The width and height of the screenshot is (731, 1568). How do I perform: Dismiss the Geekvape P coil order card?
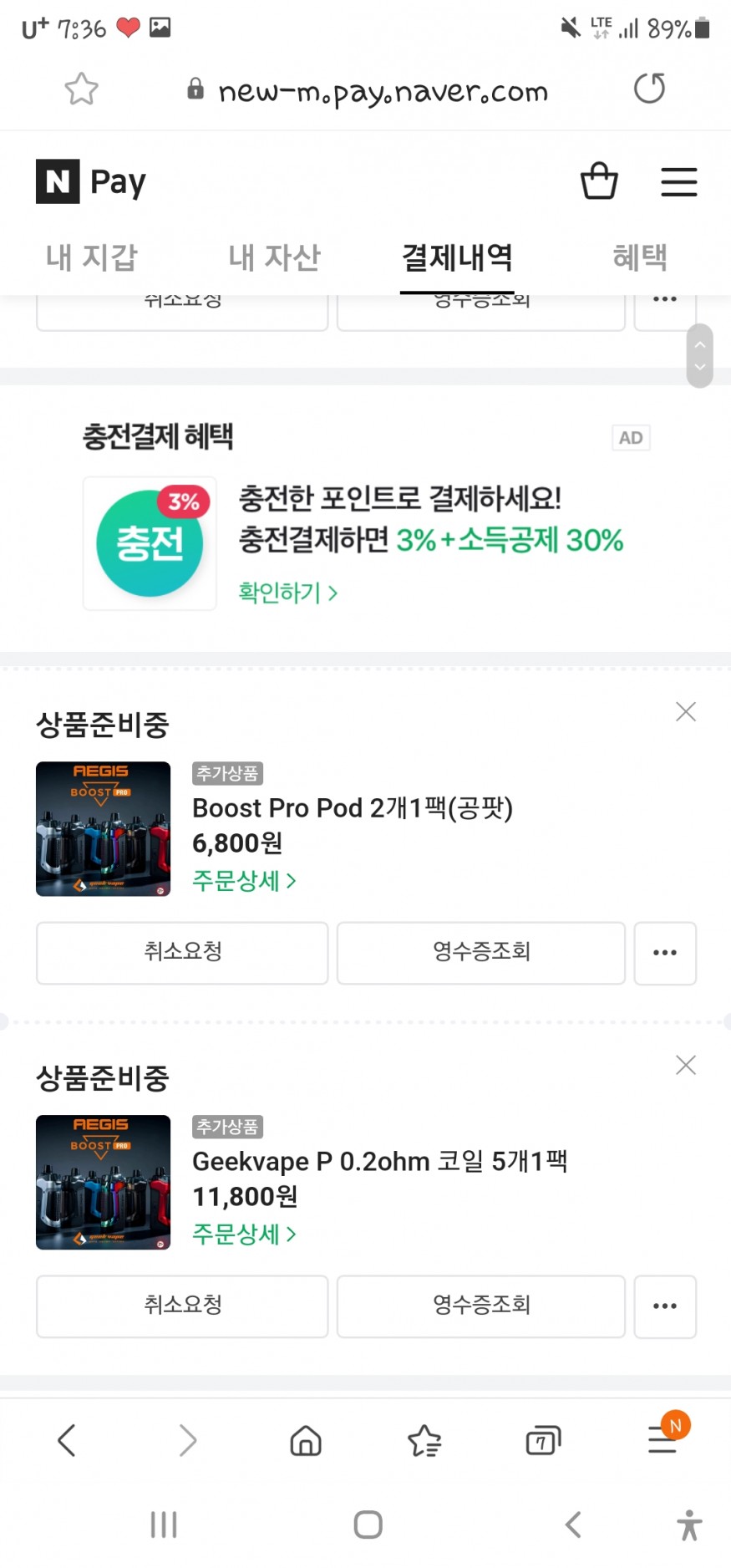point(685,1065)
